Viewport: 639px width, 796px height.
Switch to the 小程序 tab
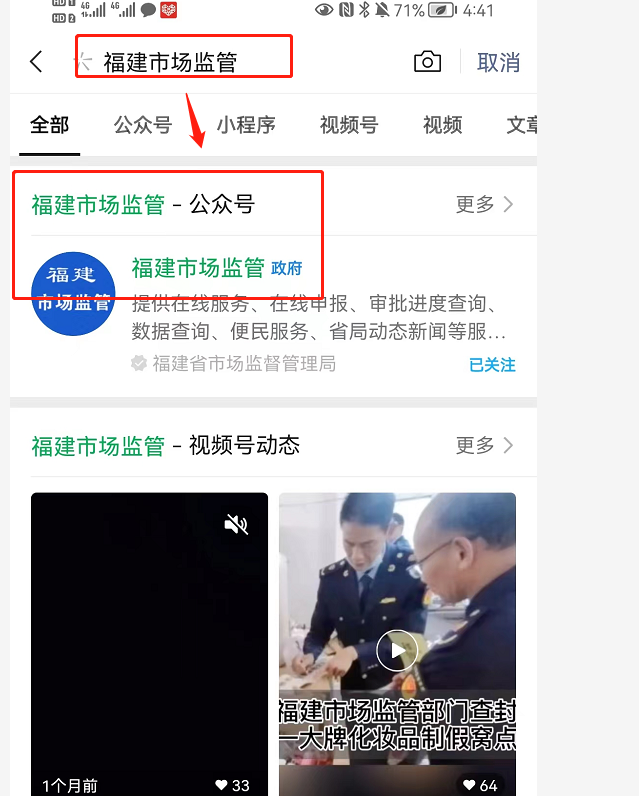pos(246,125)
